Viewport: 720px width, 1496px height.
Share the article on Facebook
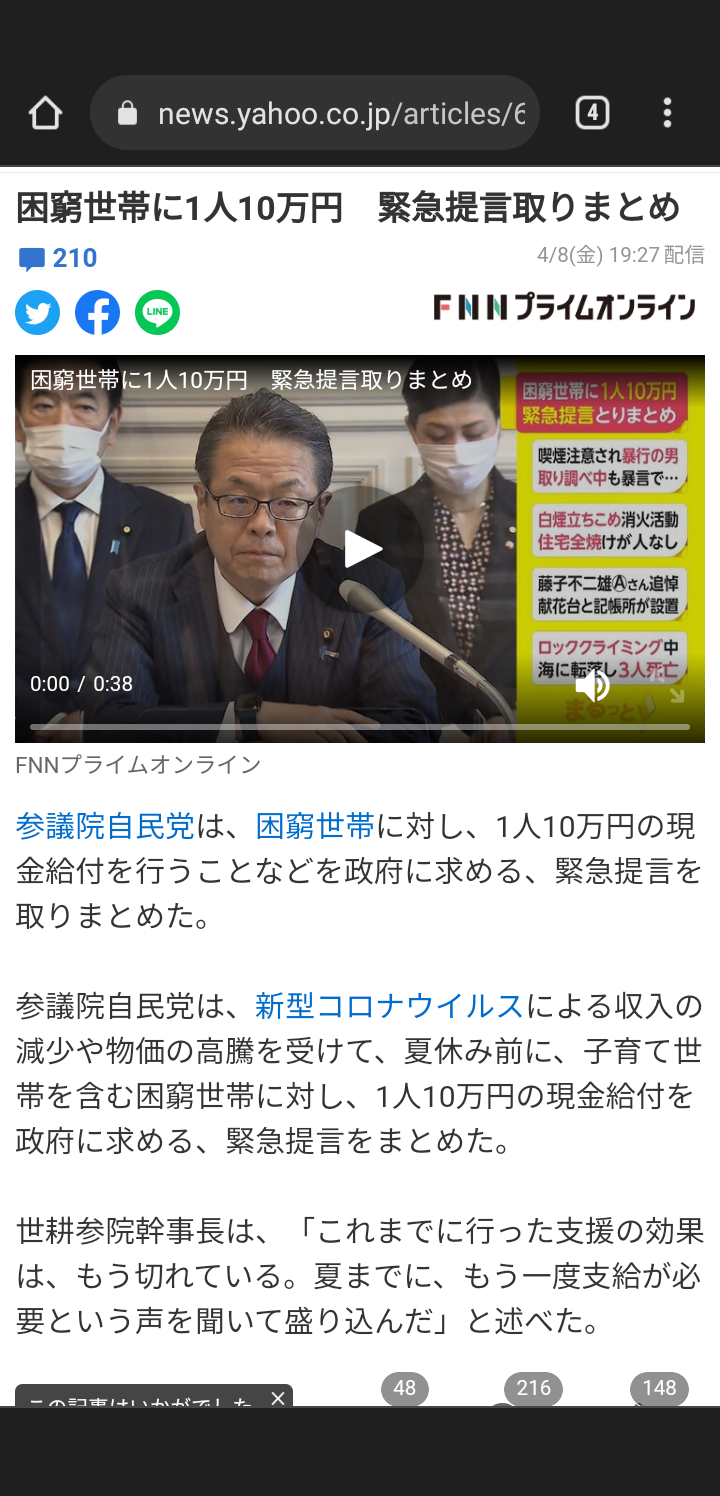pyautogui.click(x=97, y=313)
